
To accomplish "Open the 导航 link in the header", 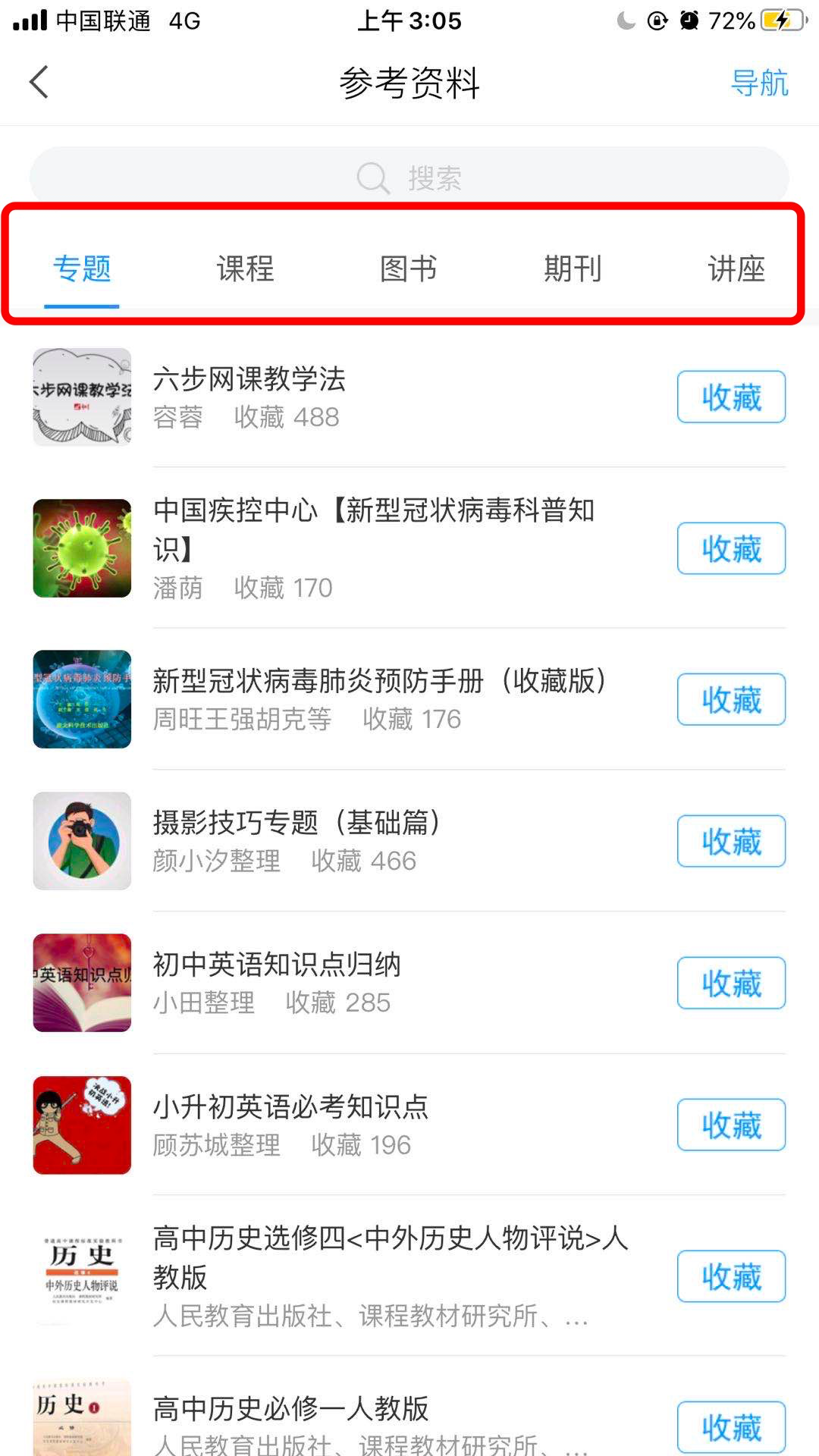I will pyautogui.click(x=759, y=83).
